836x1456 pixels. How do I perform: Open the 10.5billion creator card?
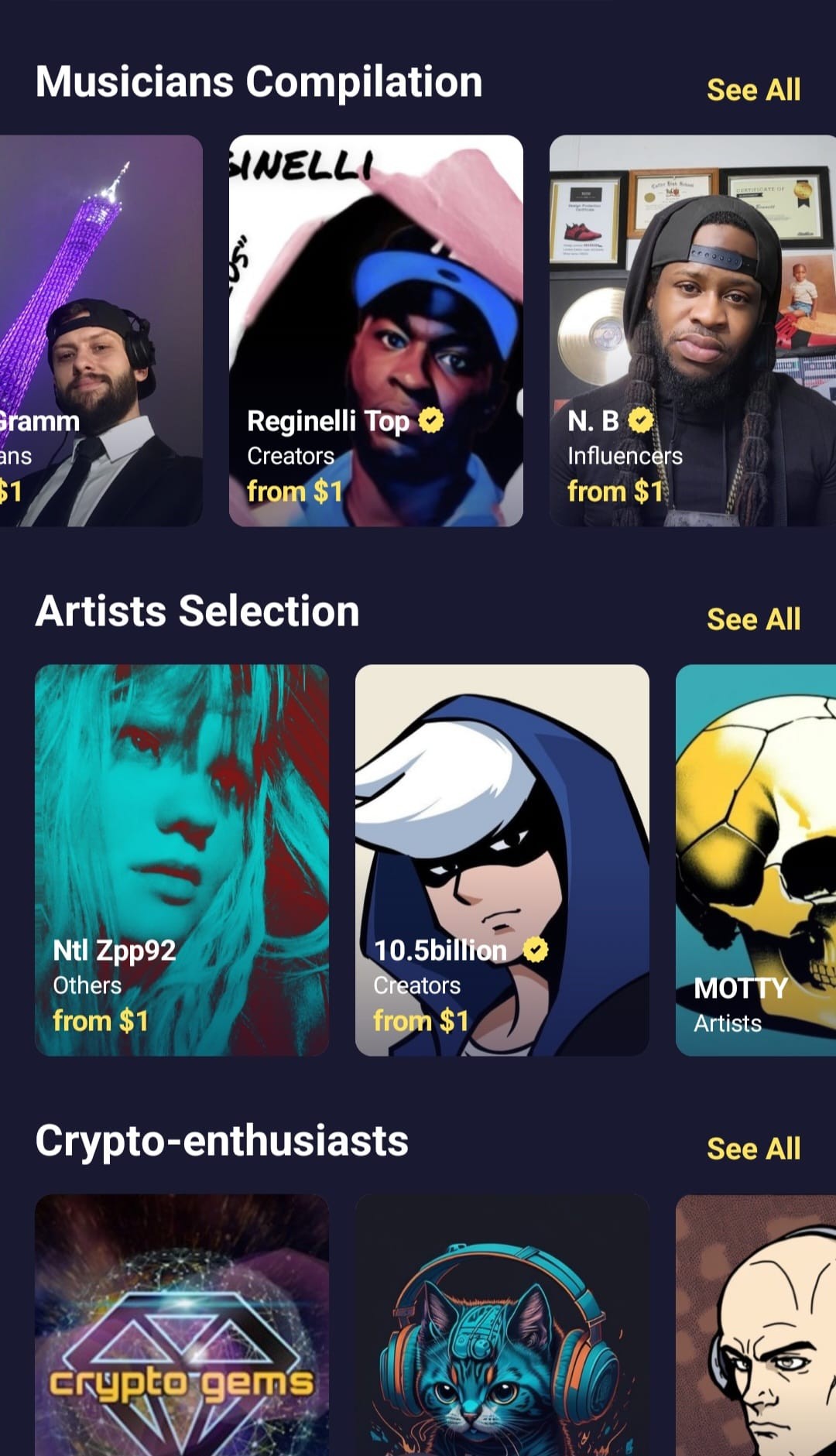pyautogui.click(x=502, y=860)
